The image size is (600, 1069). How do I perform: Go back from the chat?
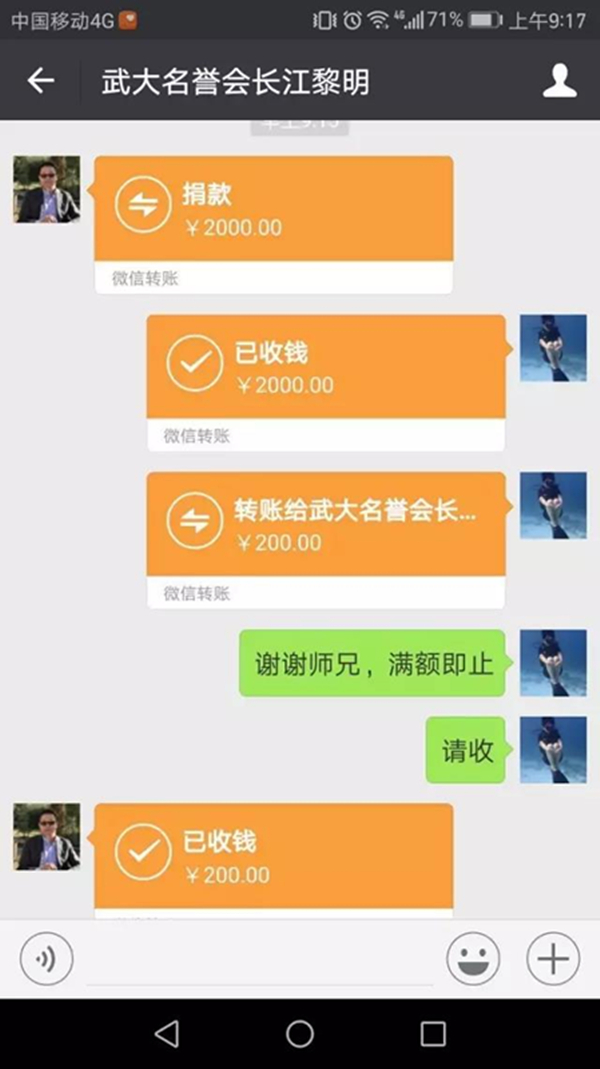(41, 81)
